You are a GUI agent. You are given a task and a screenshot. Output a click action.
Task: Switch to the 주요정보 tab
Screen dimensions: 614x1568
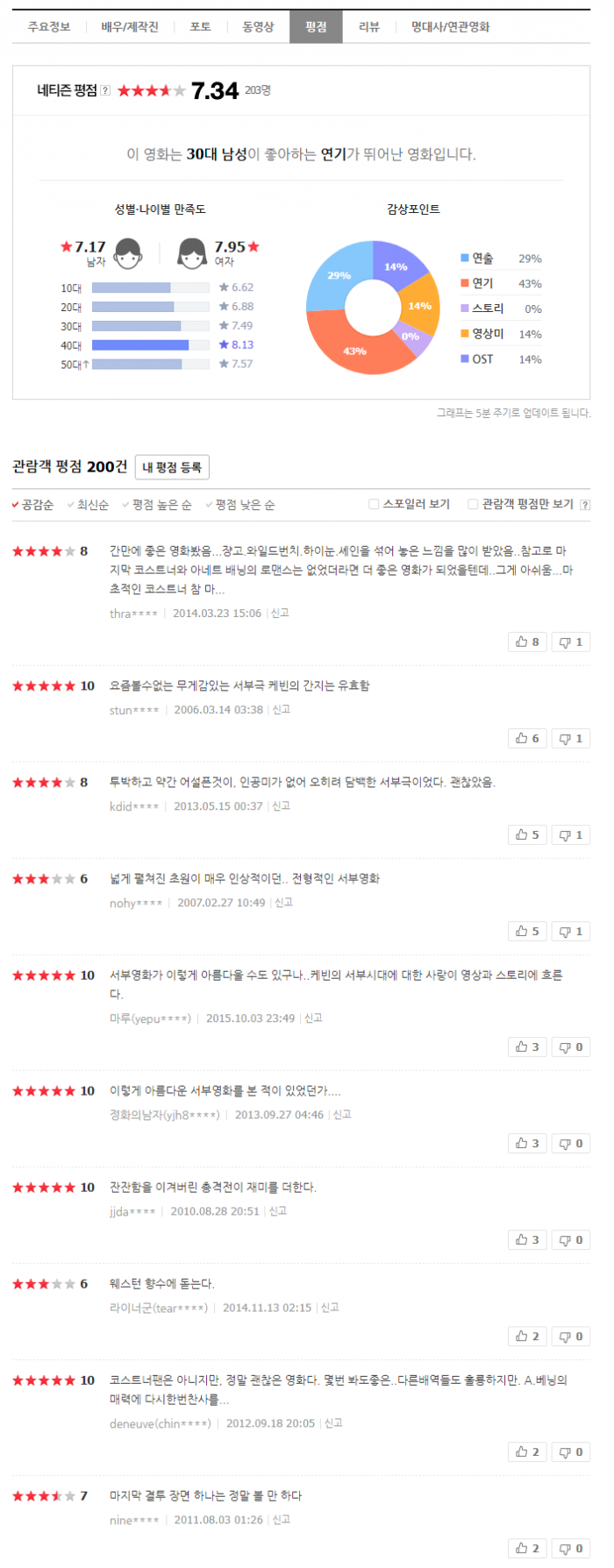(x=49, y=27)
